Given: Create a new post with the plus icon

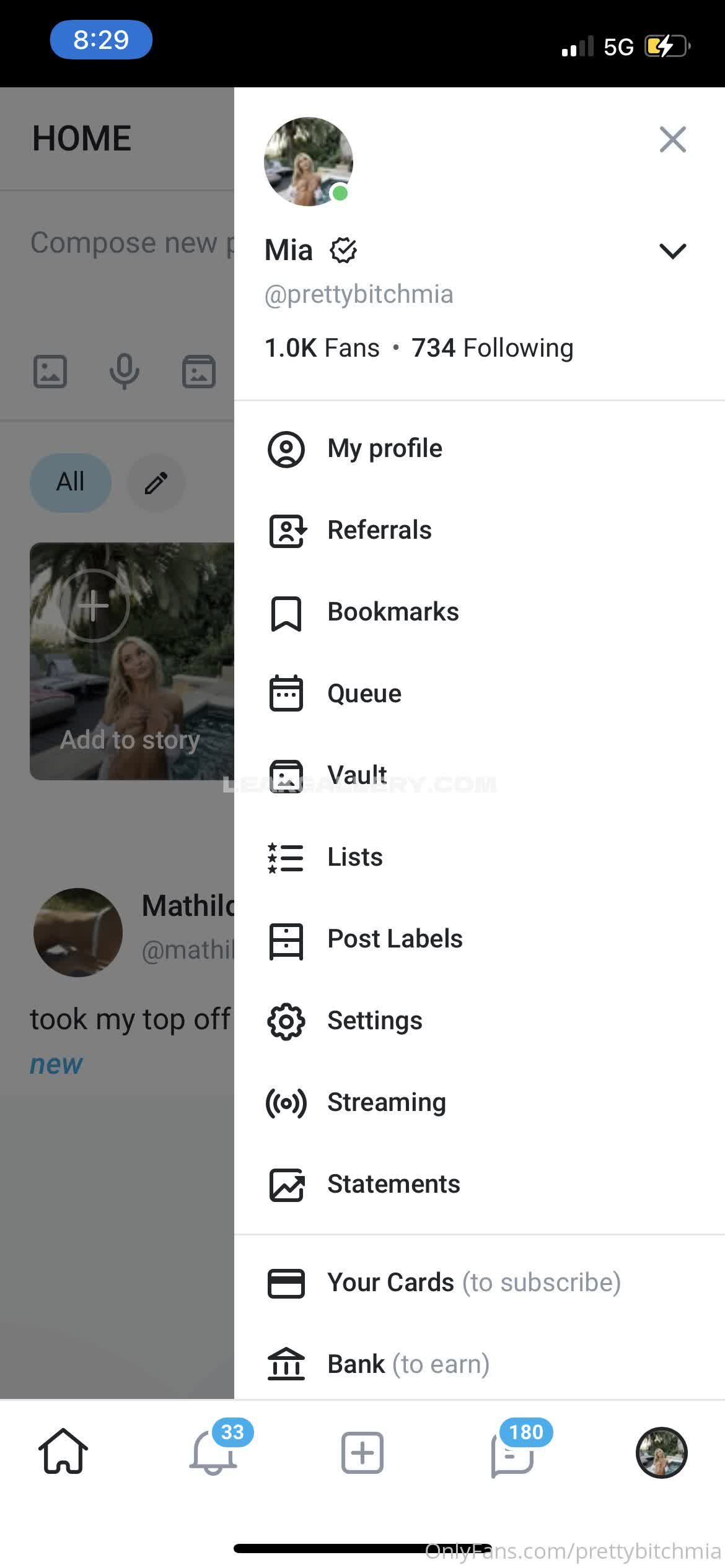Looking at the screenshot, I should pos(362,1452).
